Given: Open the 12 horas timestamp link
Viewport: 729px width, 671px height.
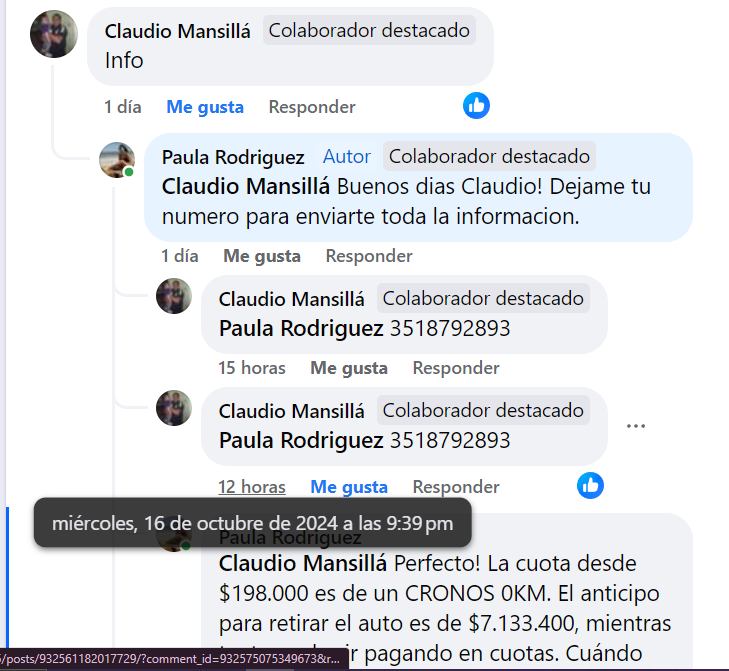Looking at the screenshot, I should point(252,487).
